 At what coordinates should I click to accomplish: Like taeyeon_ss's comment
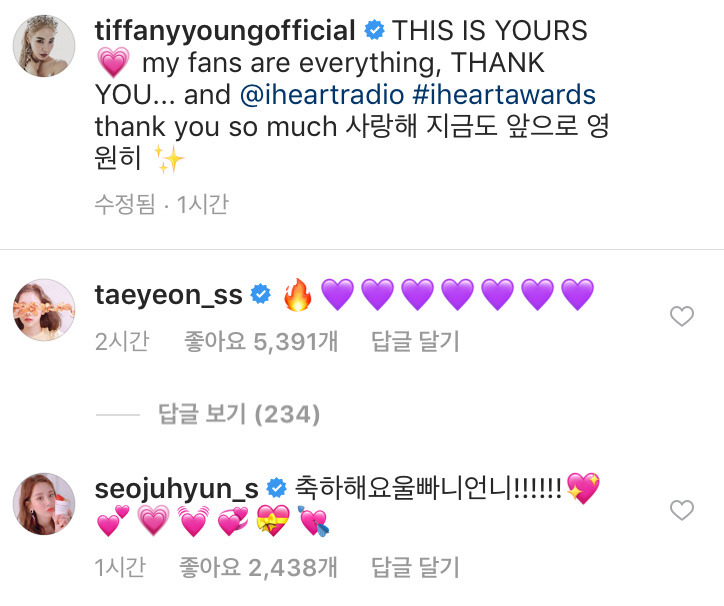click(681, 318)
